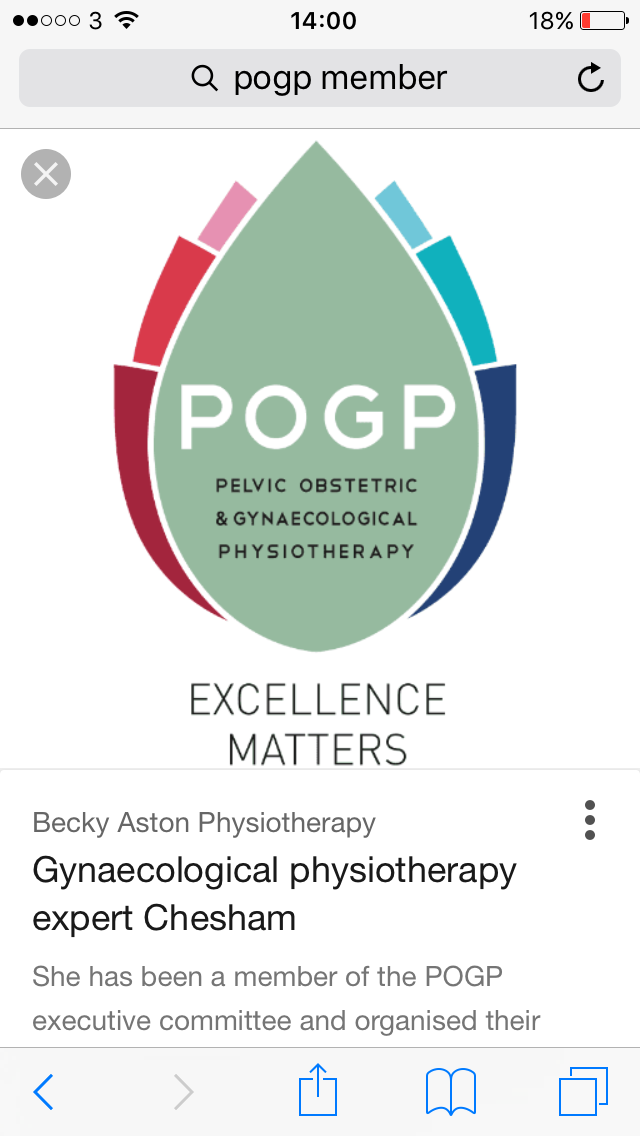Open the share sheet
640x1136 pixels.
[320, 1090]
